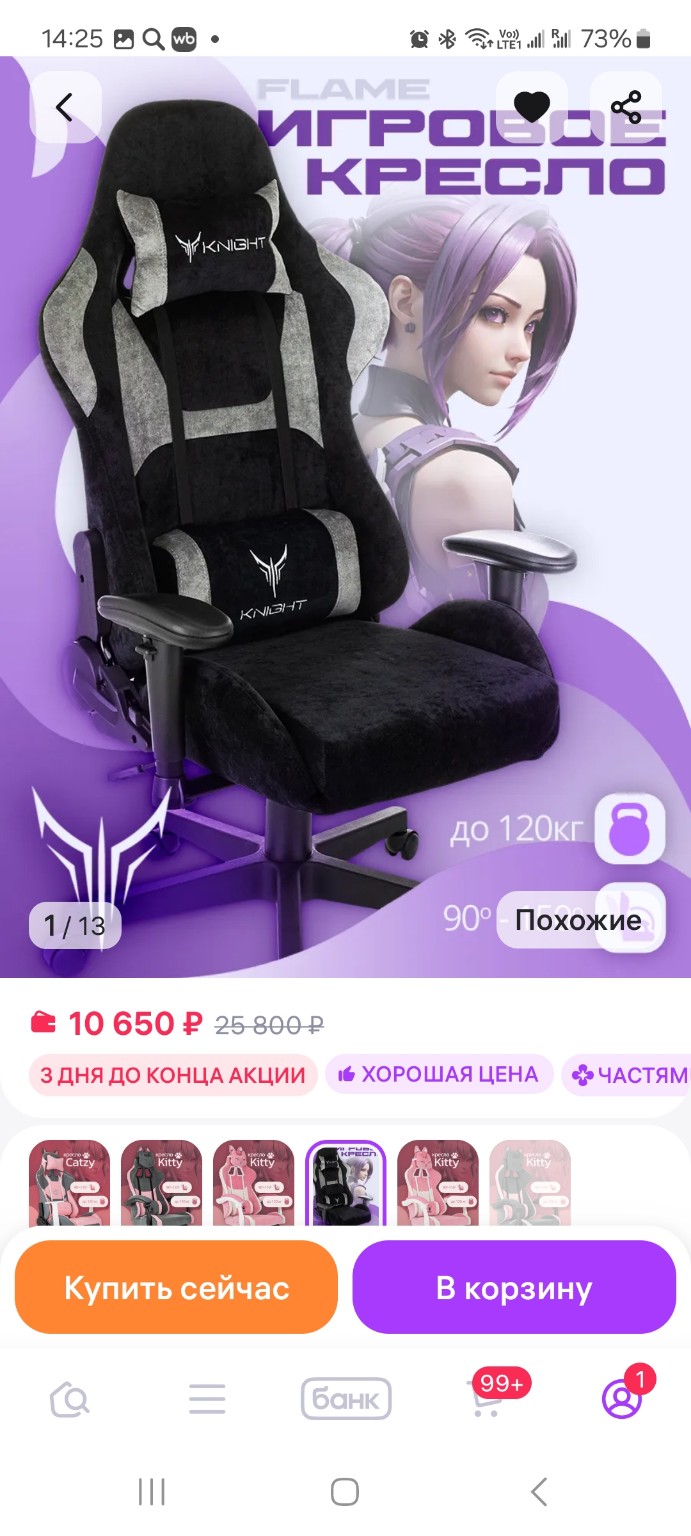Open the profile tab

(x=622, y=1400)
